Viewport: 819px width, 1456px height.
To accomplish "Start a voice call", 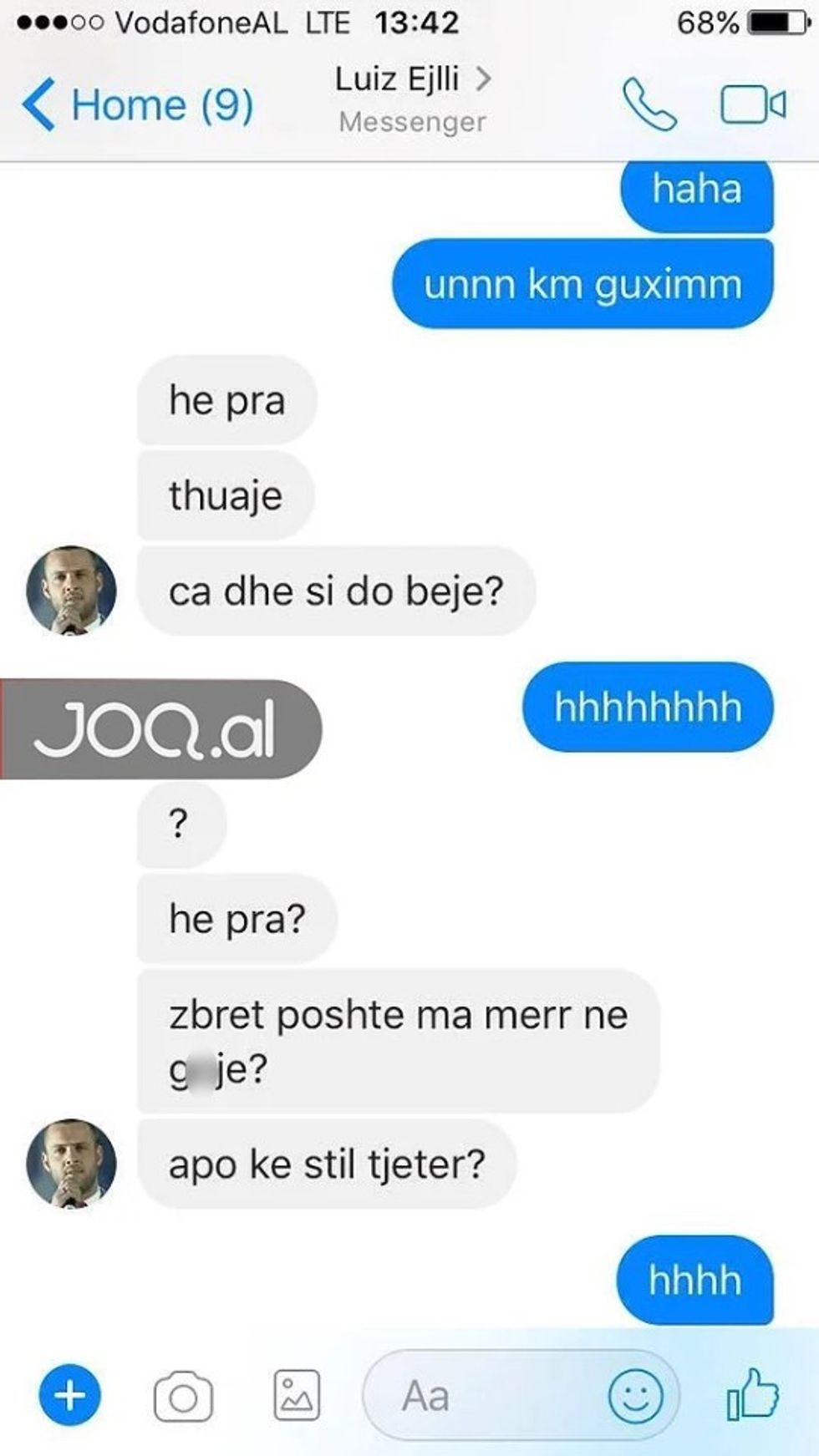I will [x=649, y=105].
